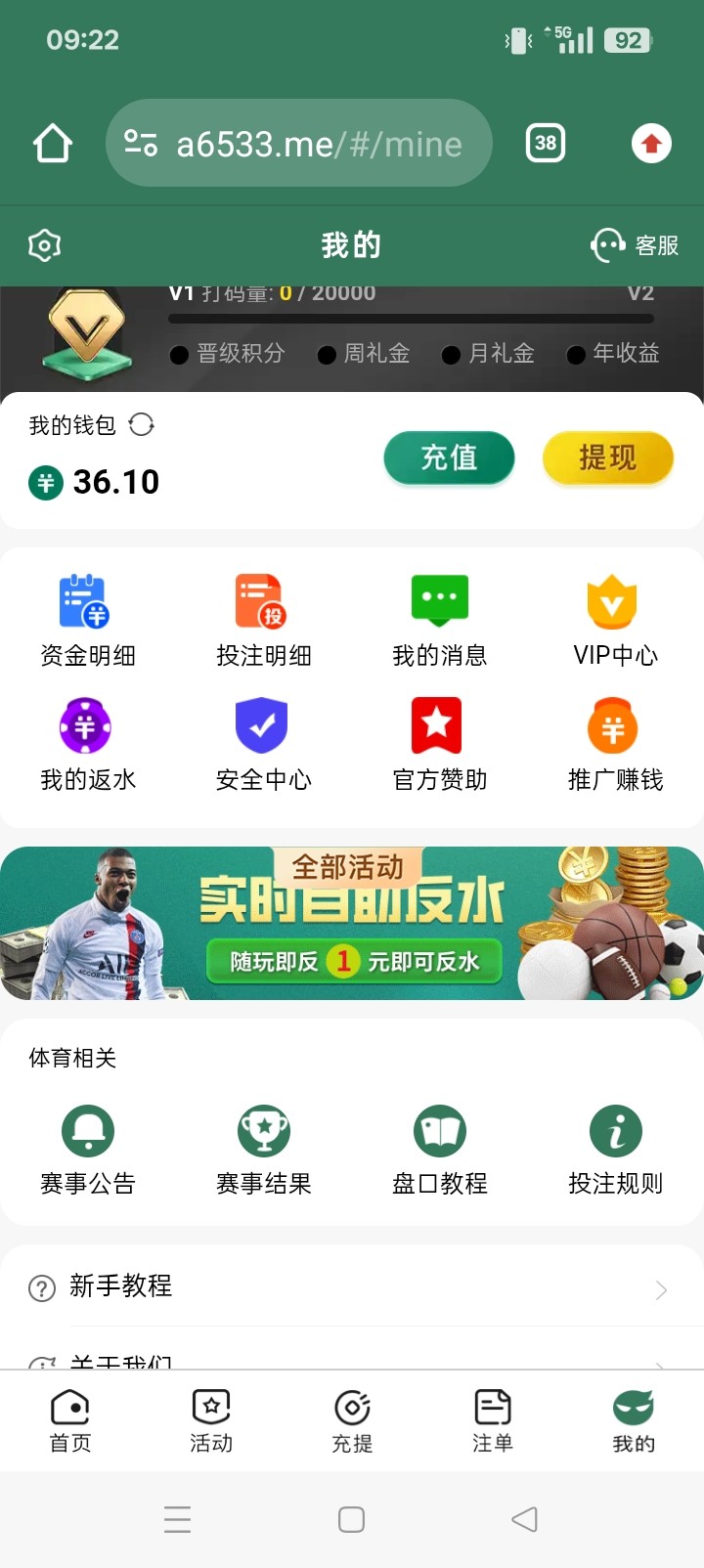704x1568 pixels.
Task: View 赛事公告 match announcements
Action: coord(87,1151)
